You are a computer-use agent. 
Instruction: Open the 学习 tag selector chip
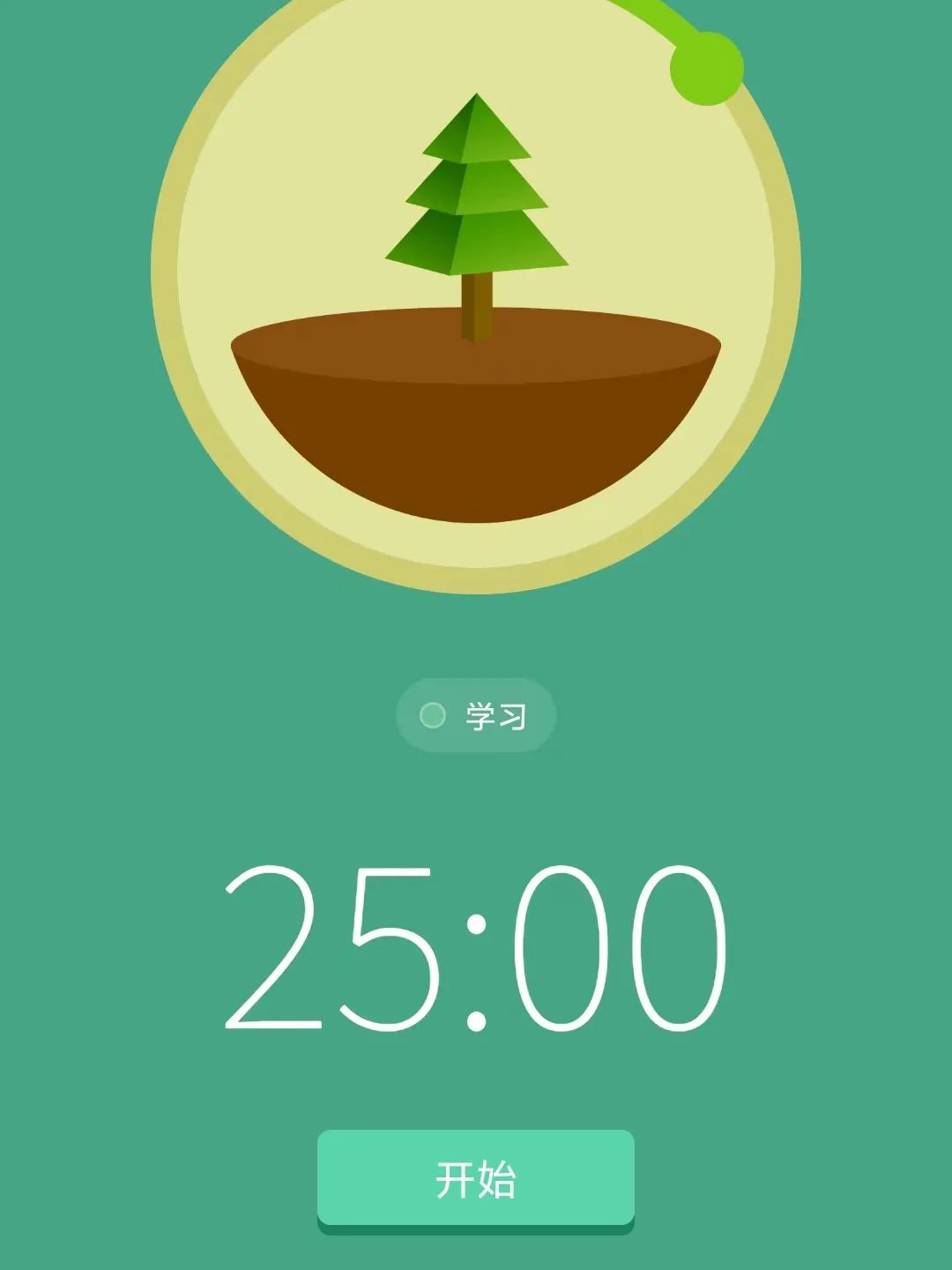(x=475, y=715)
